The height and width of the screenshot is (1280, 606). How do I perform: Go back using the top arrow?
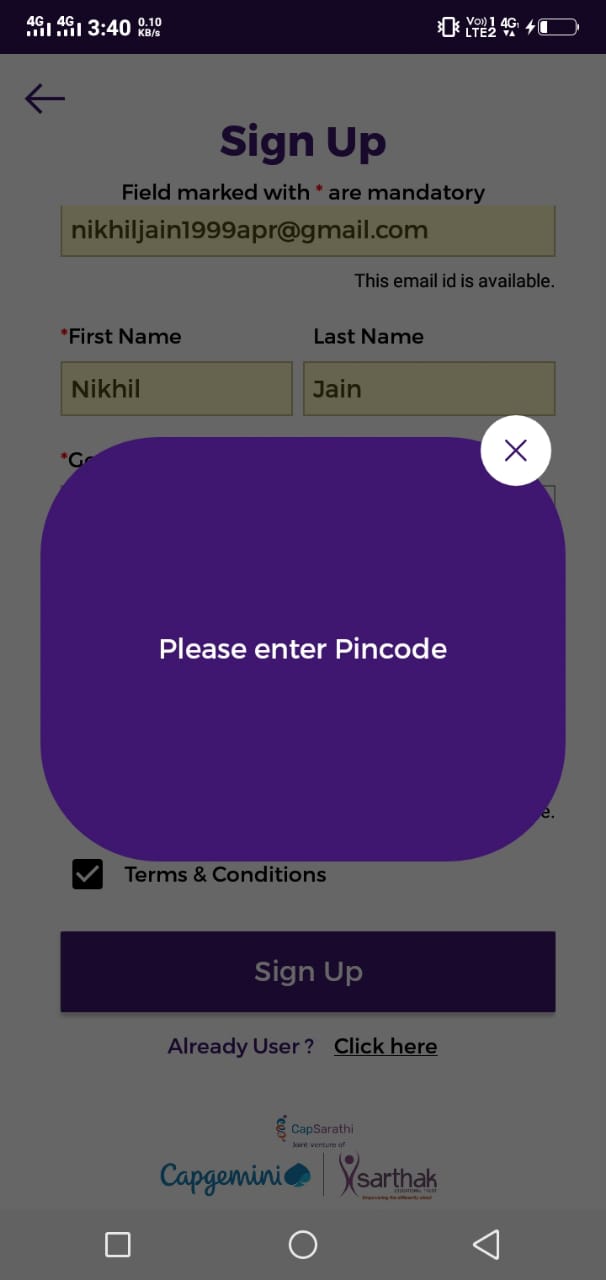click(x=45, y=98)
